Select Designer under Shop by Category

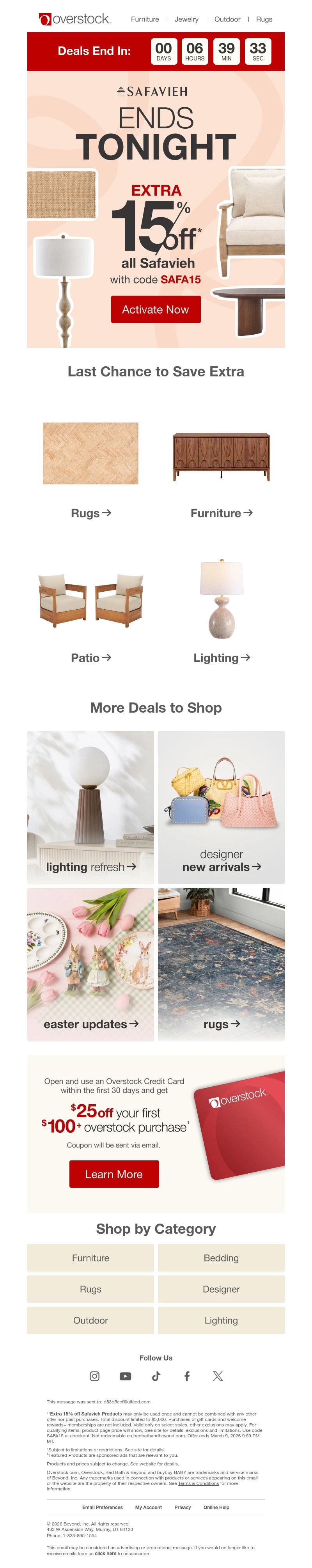[x=222, y=1289]
